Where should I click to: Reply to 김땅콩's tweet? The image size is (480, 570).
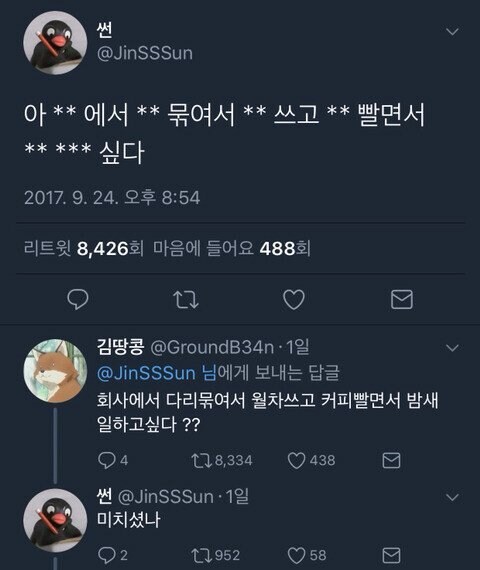(x=113, y=461)
